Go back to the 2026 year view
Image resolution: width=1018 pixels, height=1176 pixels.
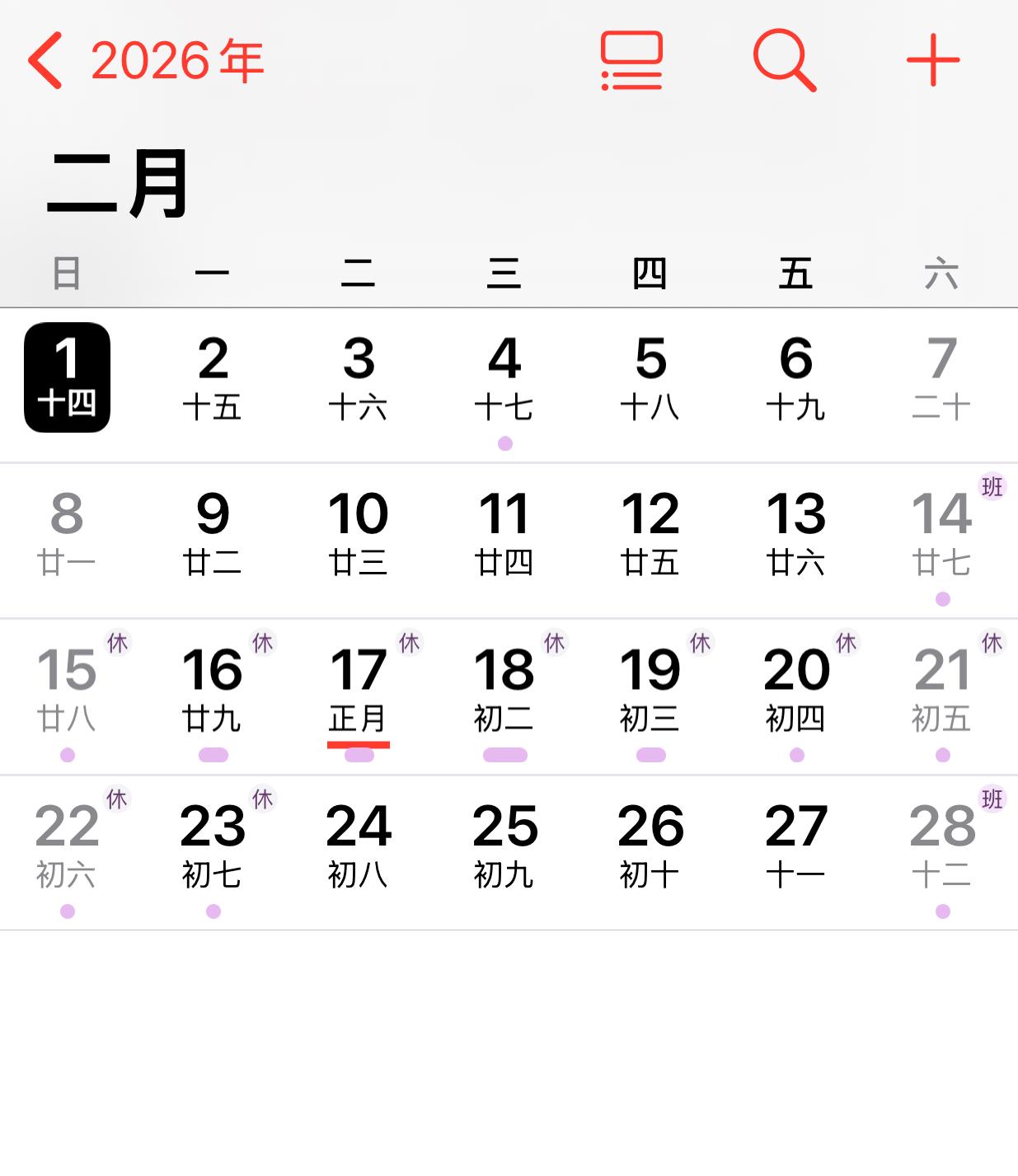(x=144, y=61)
